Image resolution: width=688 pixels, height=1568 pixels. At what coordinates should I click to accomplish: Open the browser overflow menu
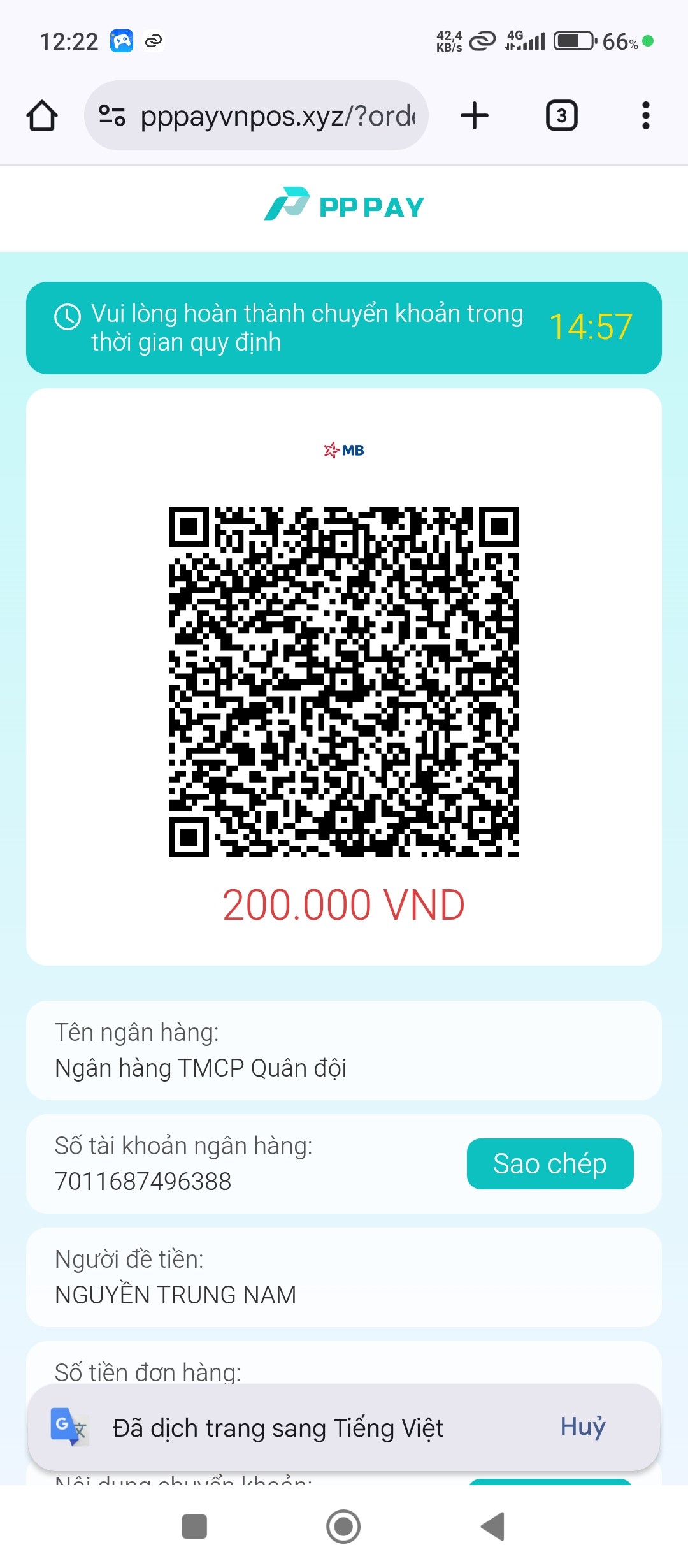pos(645,116)
